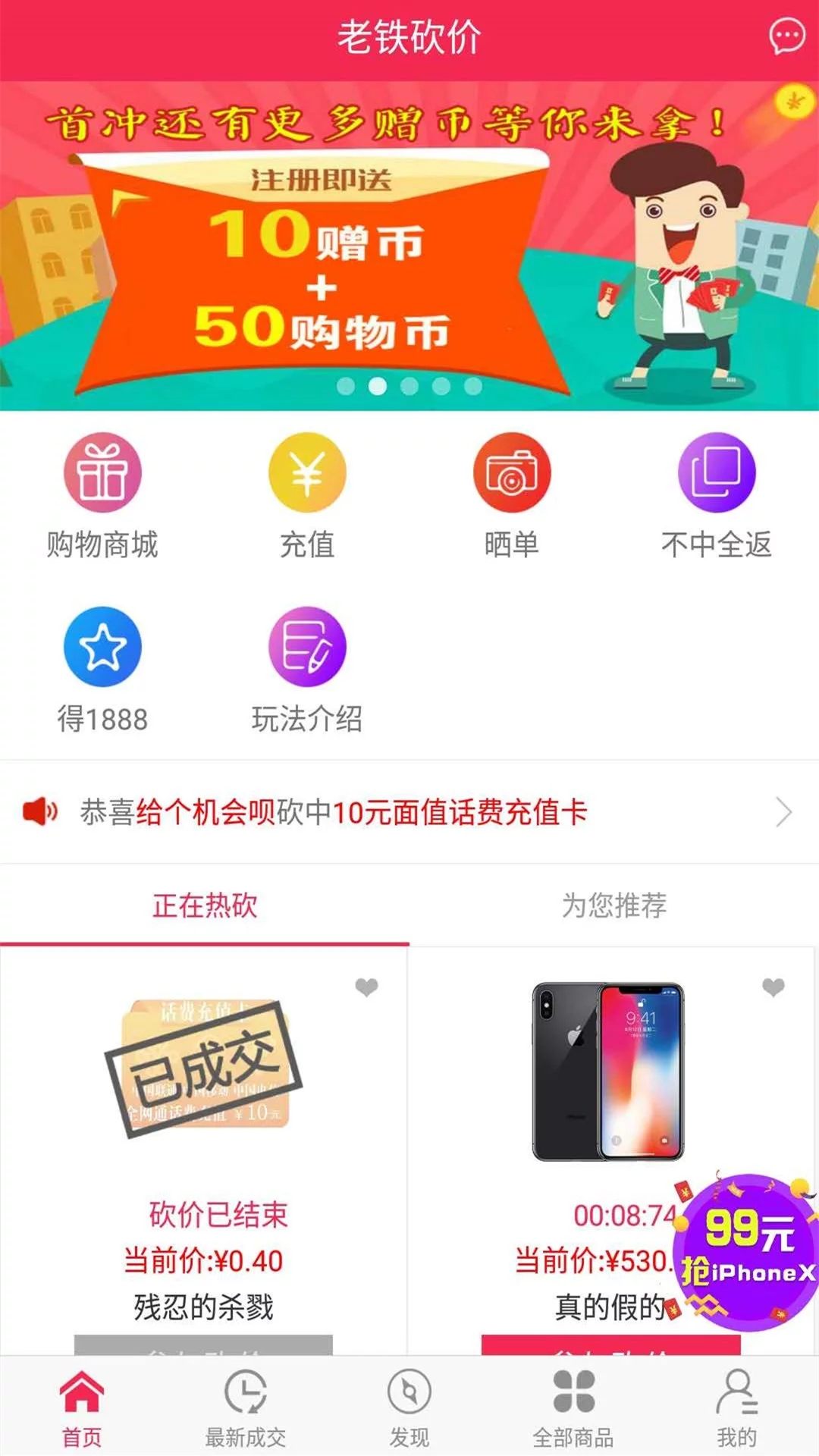The image size is (819, 1456).
Task: Switch to the 为您推荐 tab
Action: point(614,905)
